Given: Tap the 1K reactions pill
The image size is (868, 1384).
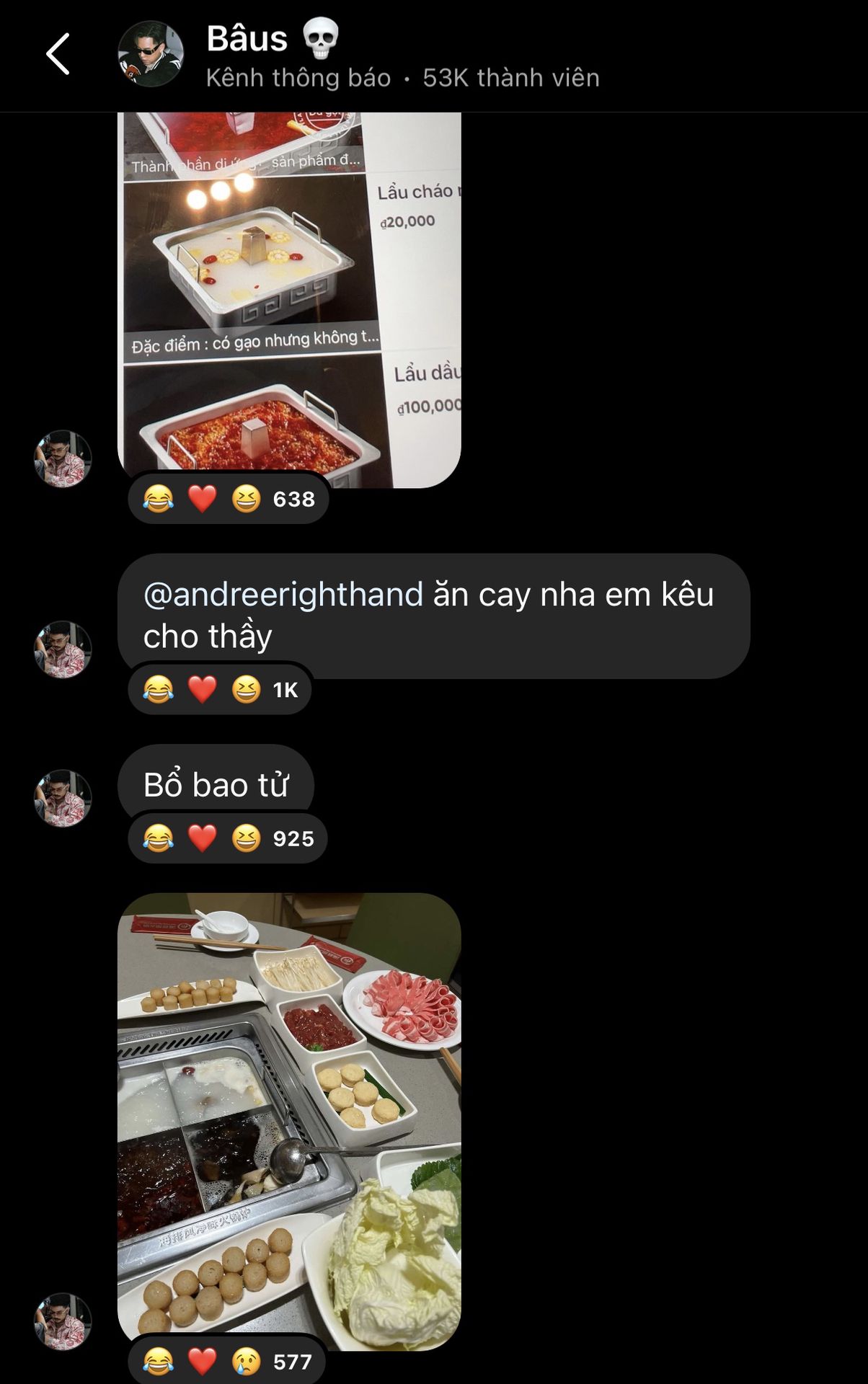Looking at the screenshot, I should [x=220, y=689].
